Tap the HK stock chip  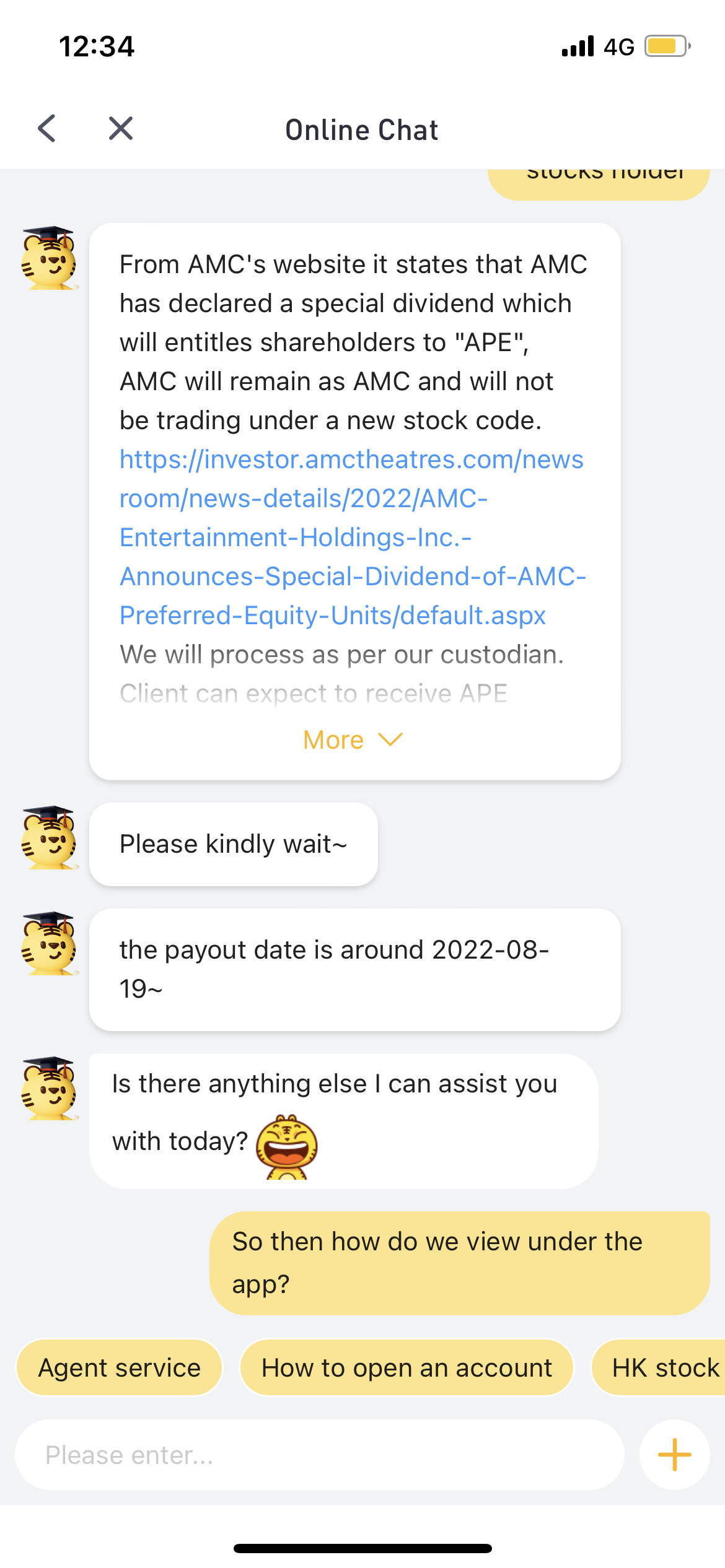tap(663, 1368)
